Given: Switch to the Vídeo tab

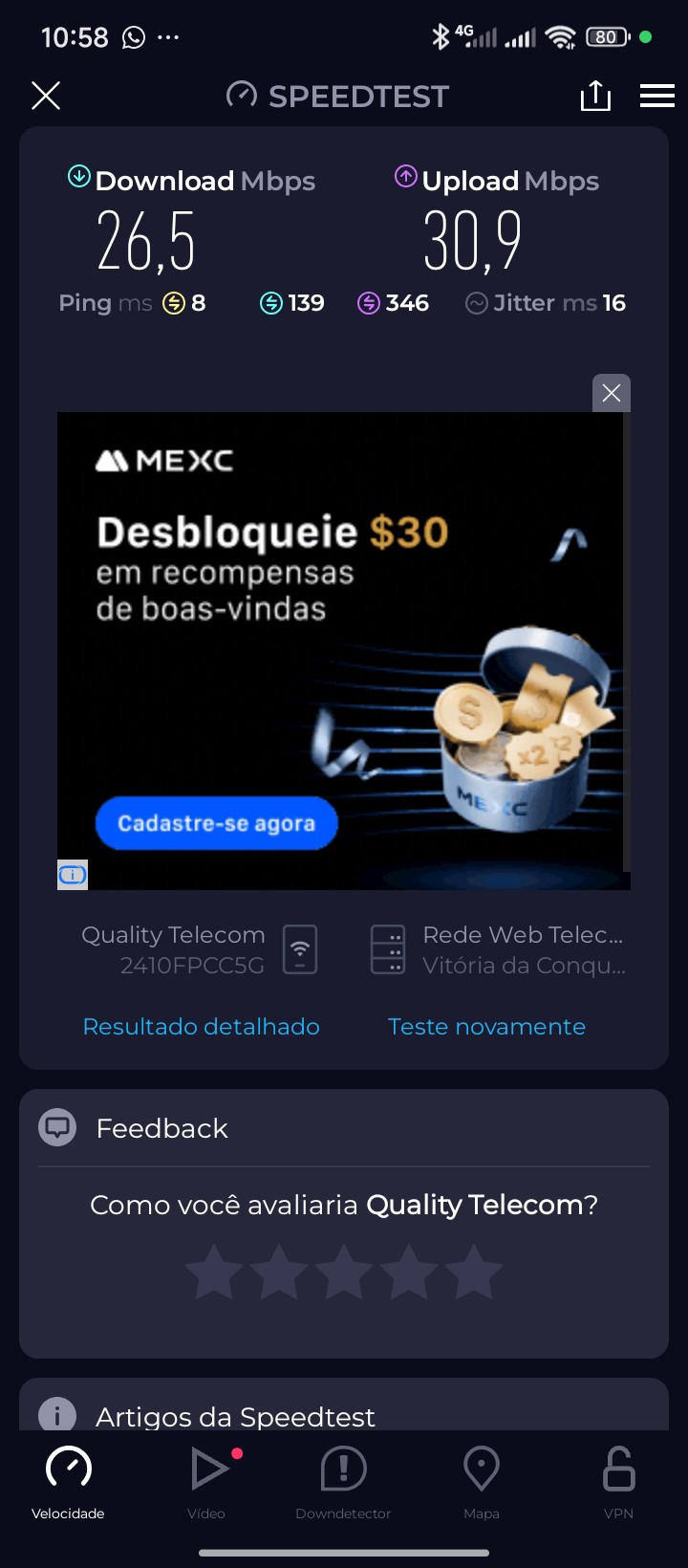Looking at the screenshot, I should pyautogui.click(x=206, y=1480).
